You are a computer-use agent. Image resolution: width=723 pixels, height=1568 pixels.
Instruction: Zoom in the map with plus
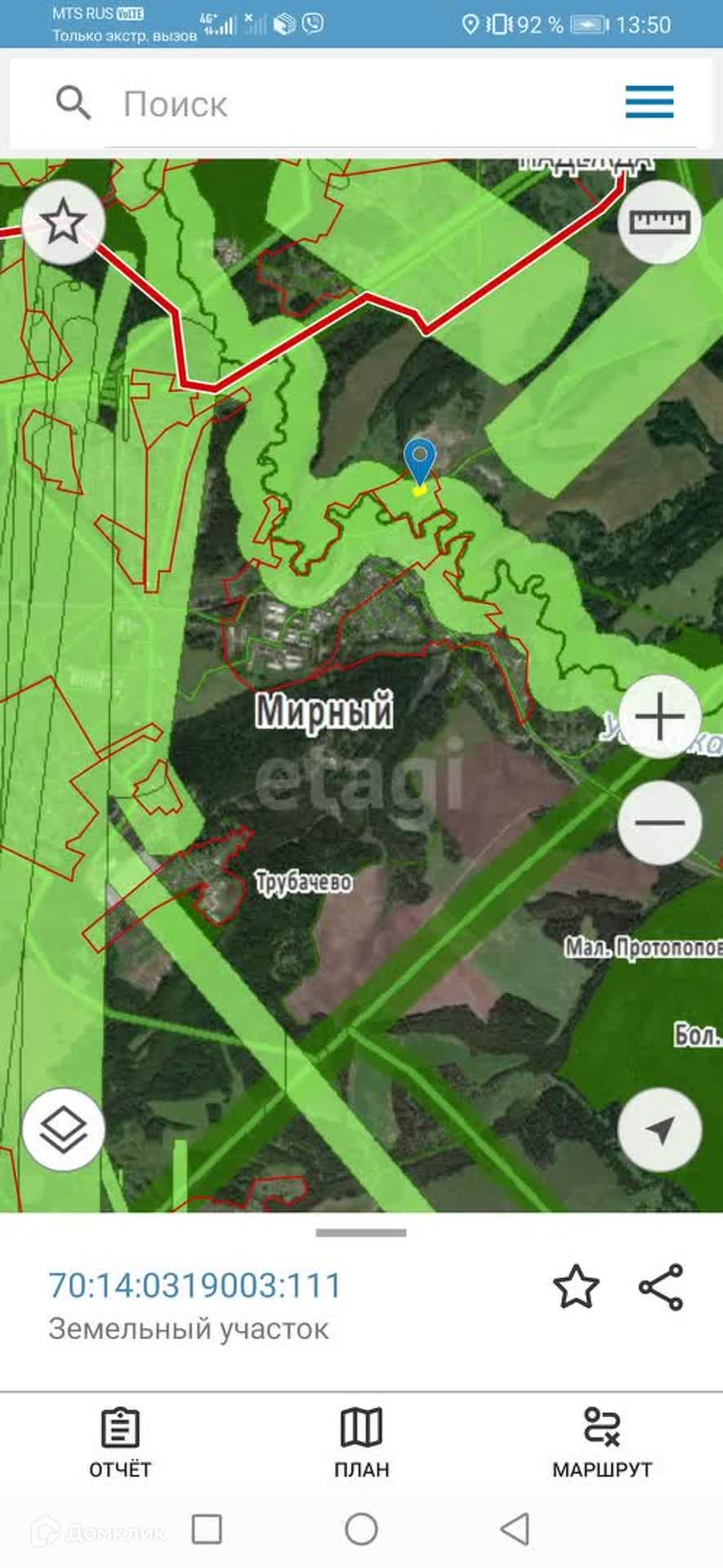[659, 717]
